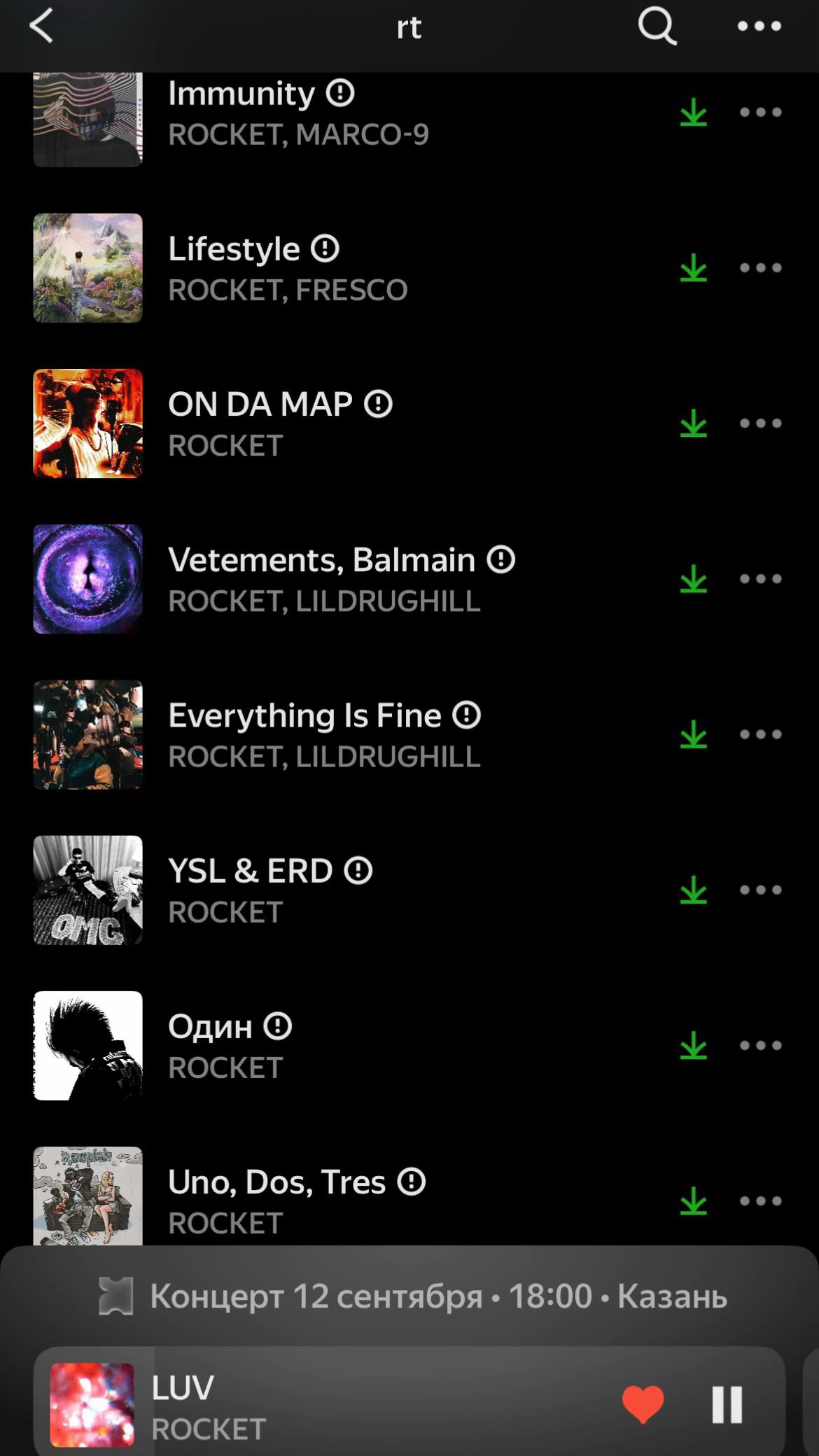Image resolution: width=819 pixels, height=1456 pixels.
Task: Download the track YSL & ERD
Action: pyautogui.click(x=694, y=890)
